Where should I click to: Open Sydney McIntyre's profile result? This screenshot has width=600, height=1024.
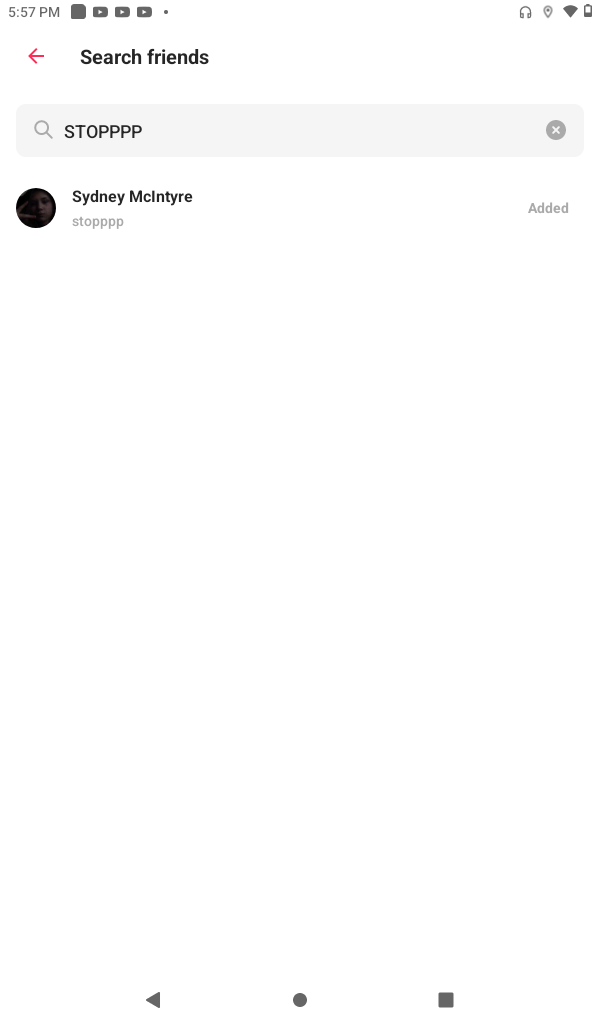coord(132,207)
